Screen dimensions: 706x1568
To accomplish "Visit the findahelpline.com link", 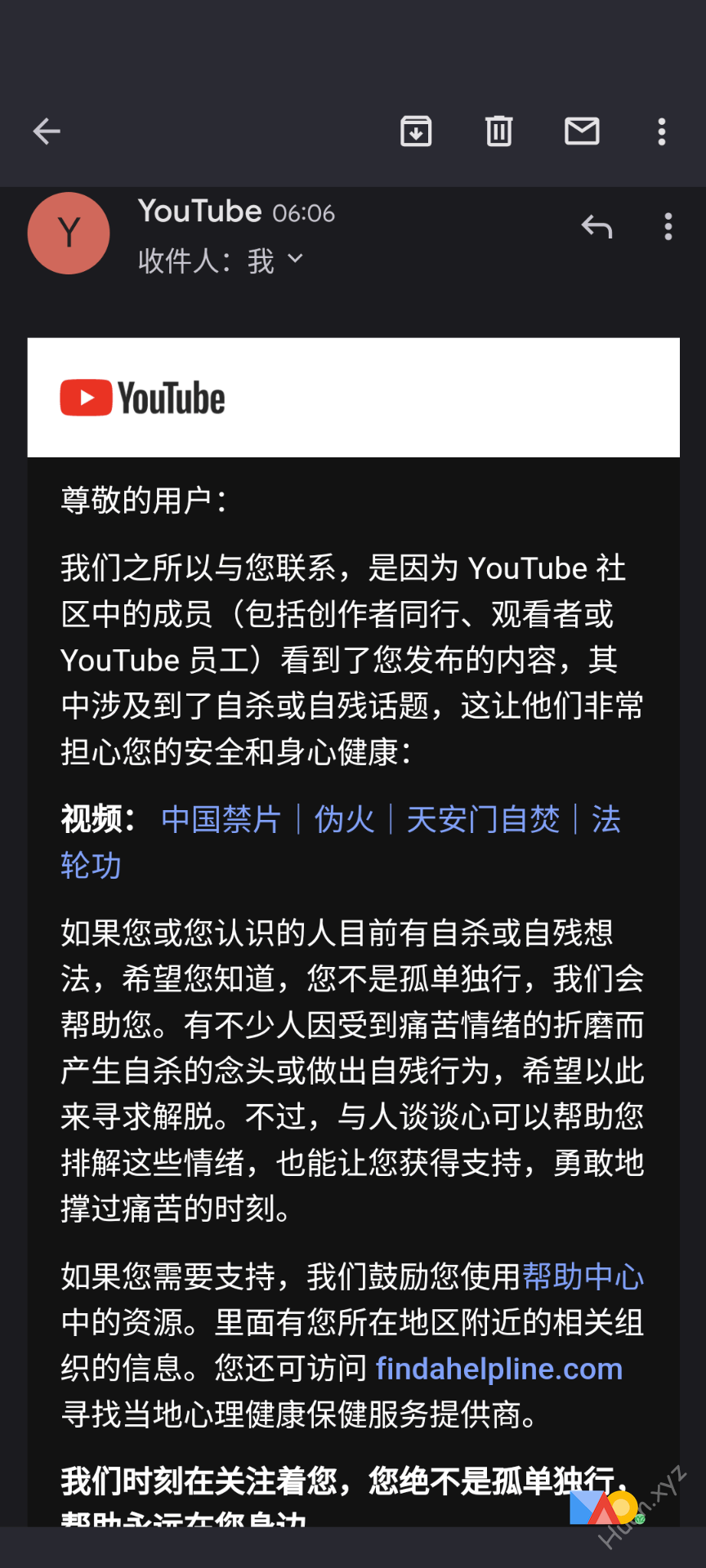I will click(498, 1369).
